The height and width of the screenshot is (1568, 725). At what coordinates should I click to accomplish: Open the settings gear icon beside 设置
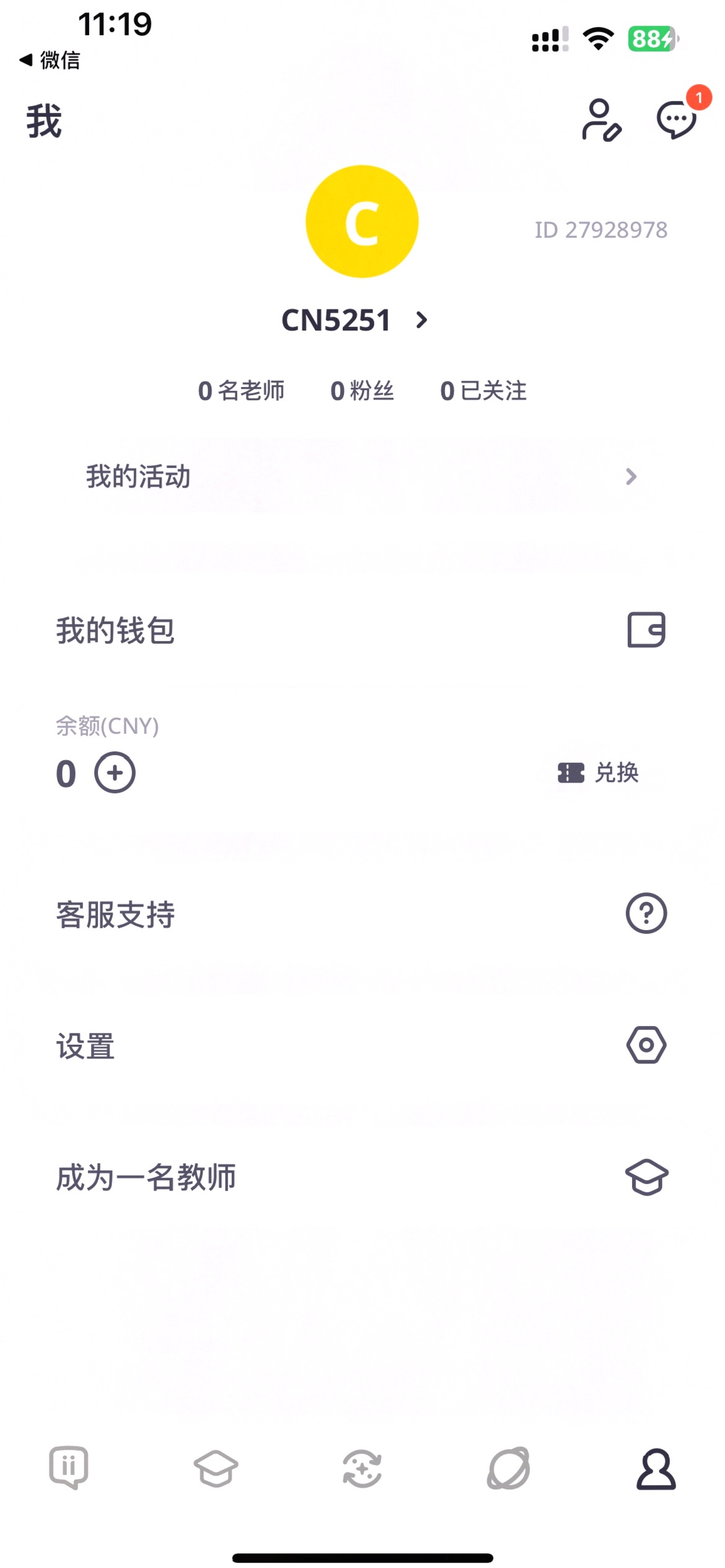pyautogui.click(x=646, y=1045)
